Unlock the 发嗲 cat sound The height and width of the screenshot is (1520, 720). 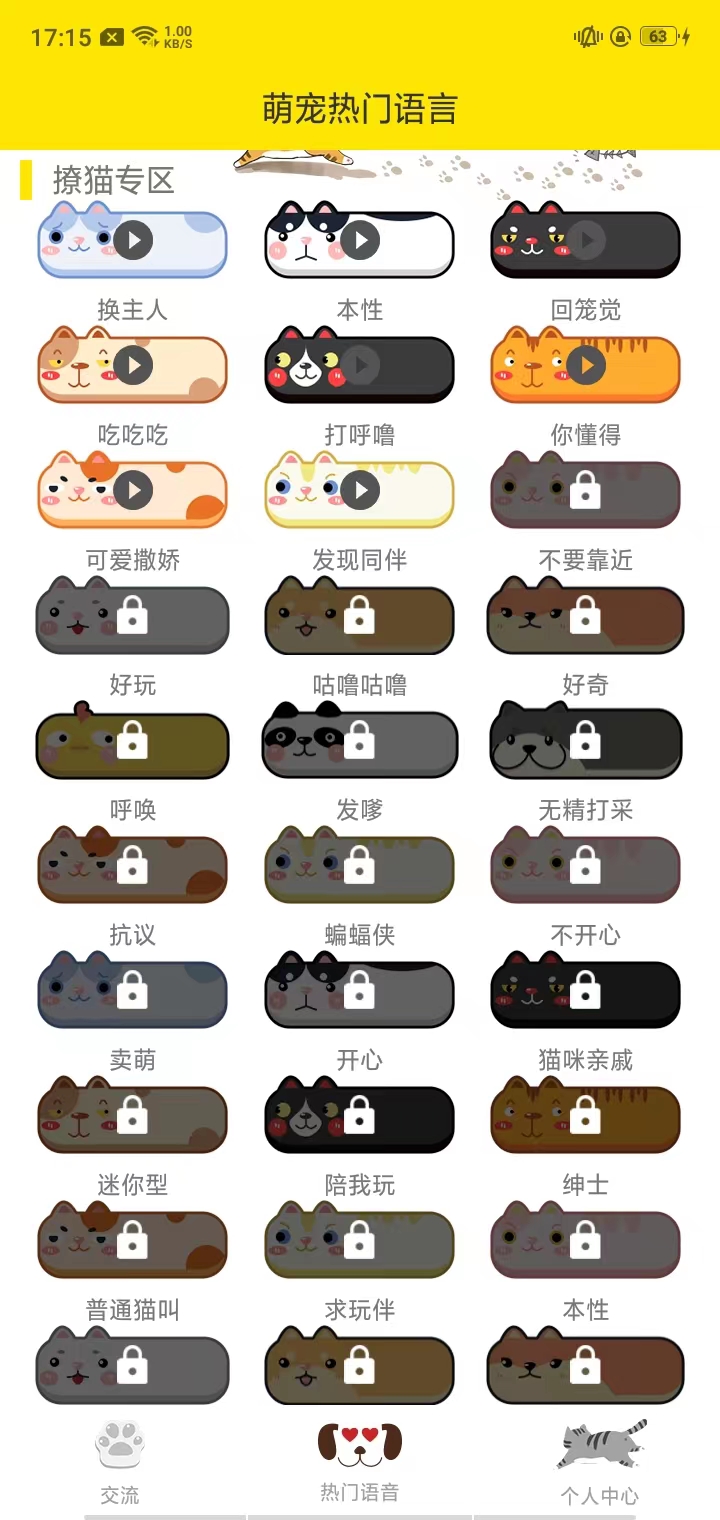pyautogui.click(x=360, y=866)
